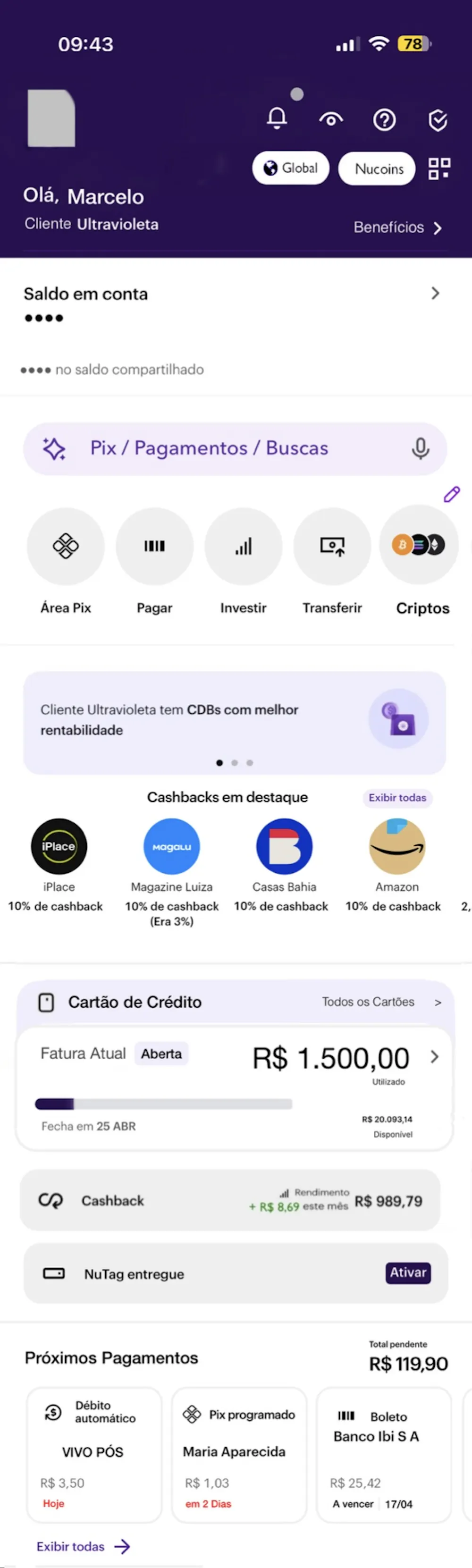View Ultravioleta Benefícios
Image resolution: width=472 pixels, height=1568 pixels.
click(x=398, y=228)
